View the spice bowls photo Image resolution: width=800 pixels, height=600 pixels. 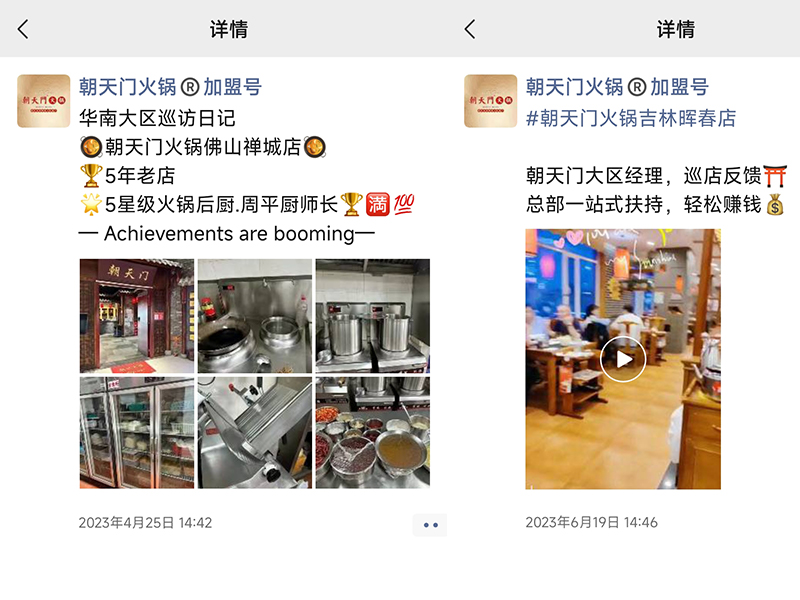[373, 433]
